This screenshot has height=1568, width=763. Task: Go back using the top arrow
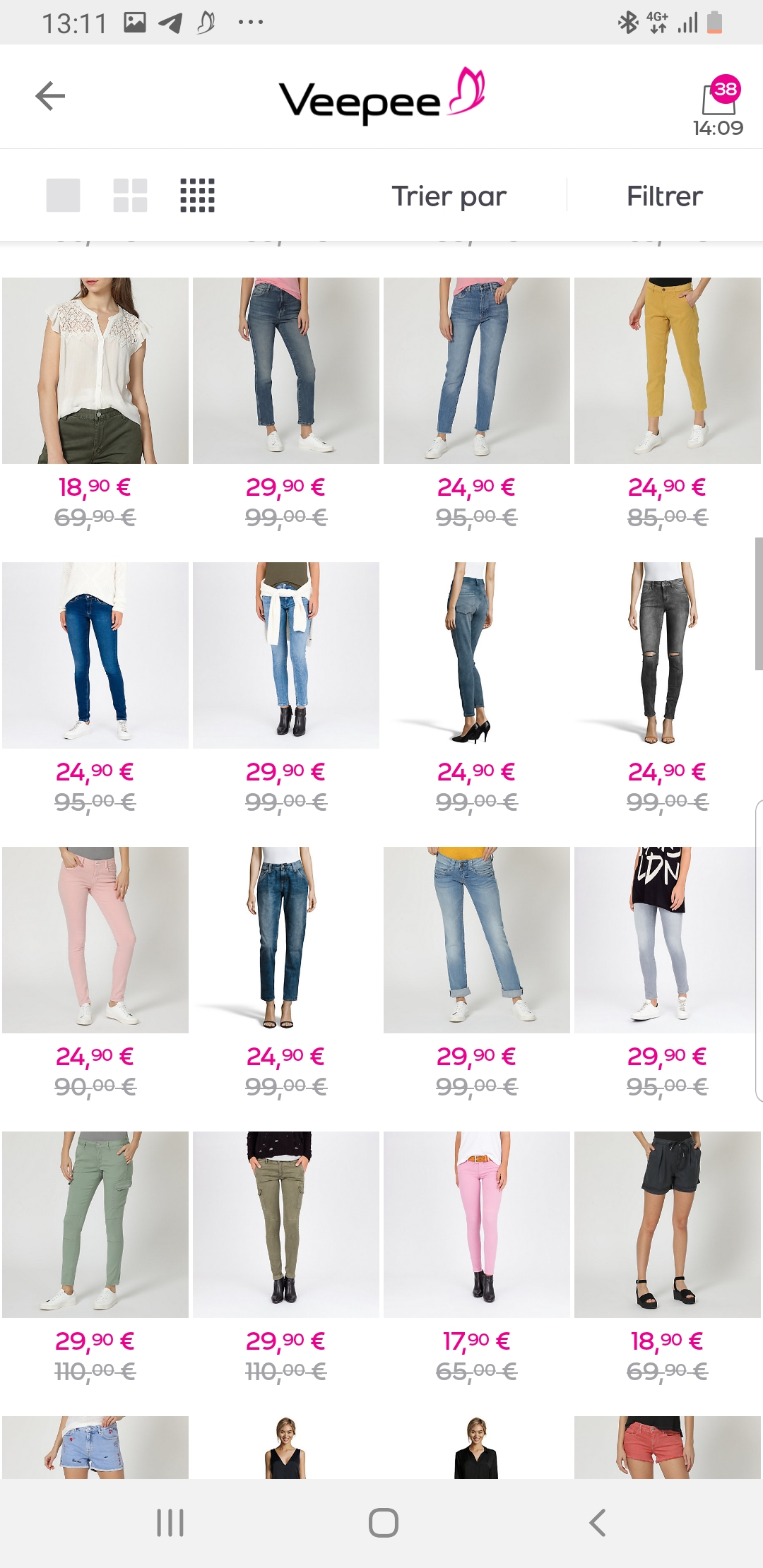[50, 96]
